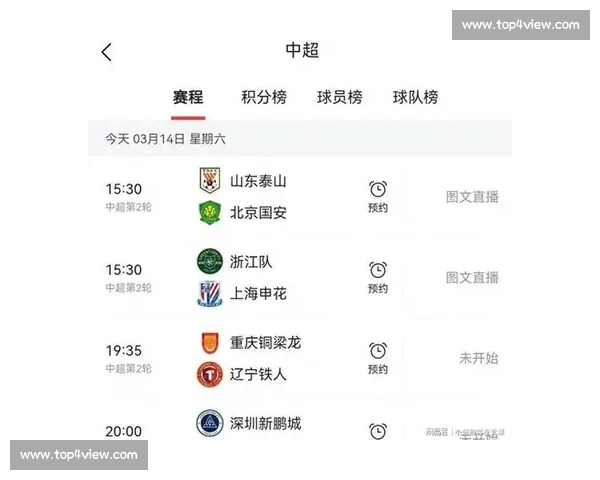This screenshot has height=480, width=600.
Task: Switch to the 球队榜 tab
Action: (x=415, y=97)
